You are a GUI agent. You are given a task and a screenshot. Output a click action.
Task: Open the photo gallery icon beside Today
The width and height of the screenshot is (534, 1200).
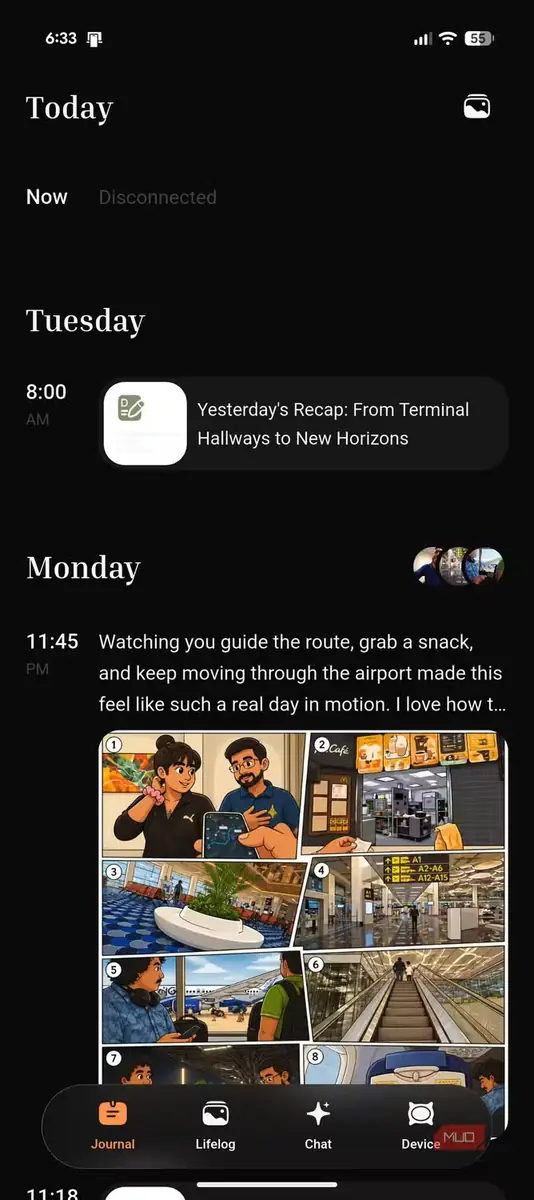477,107
